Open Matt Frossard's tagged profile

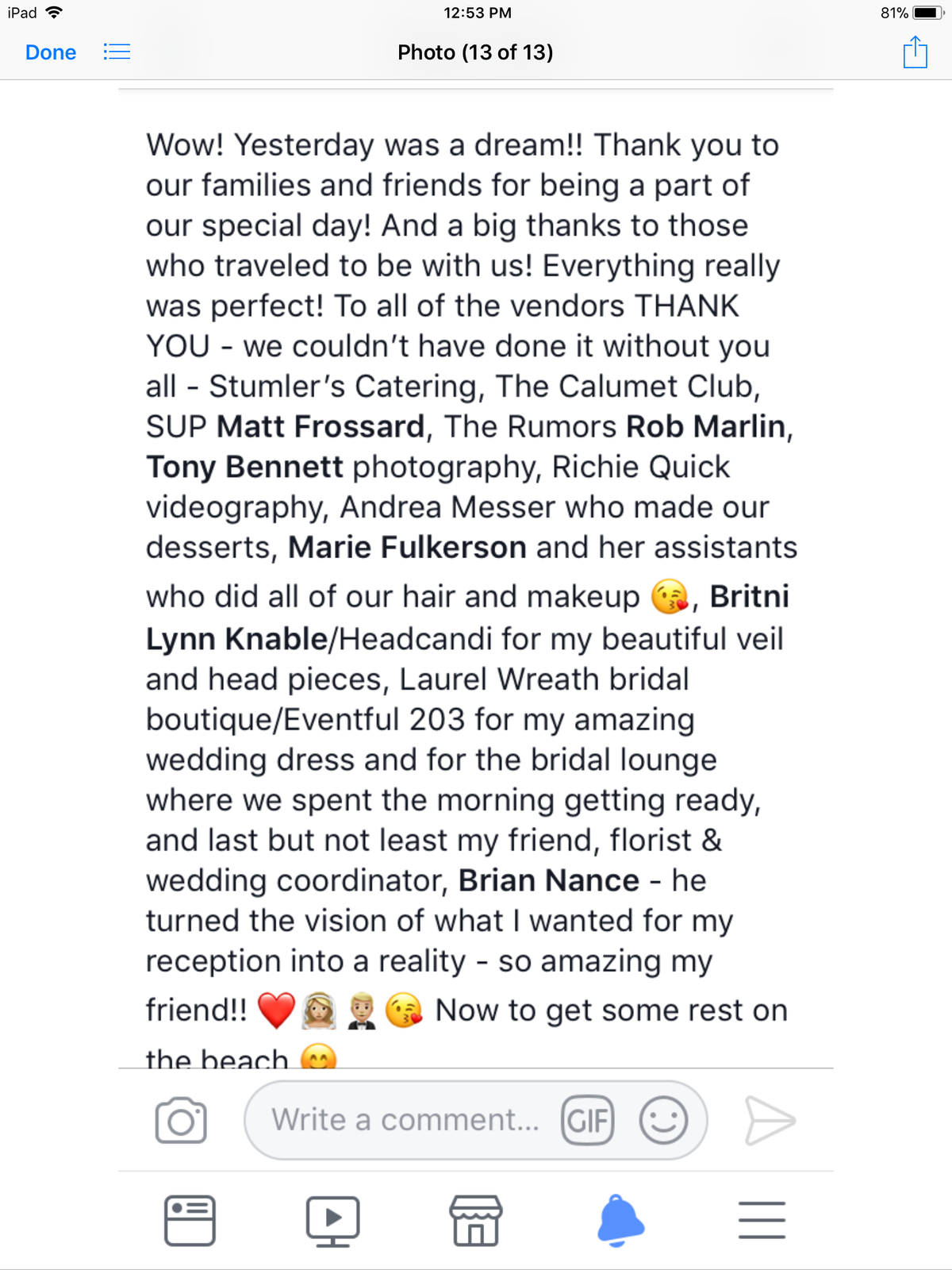pyautogui.click(x=321, y=427)
